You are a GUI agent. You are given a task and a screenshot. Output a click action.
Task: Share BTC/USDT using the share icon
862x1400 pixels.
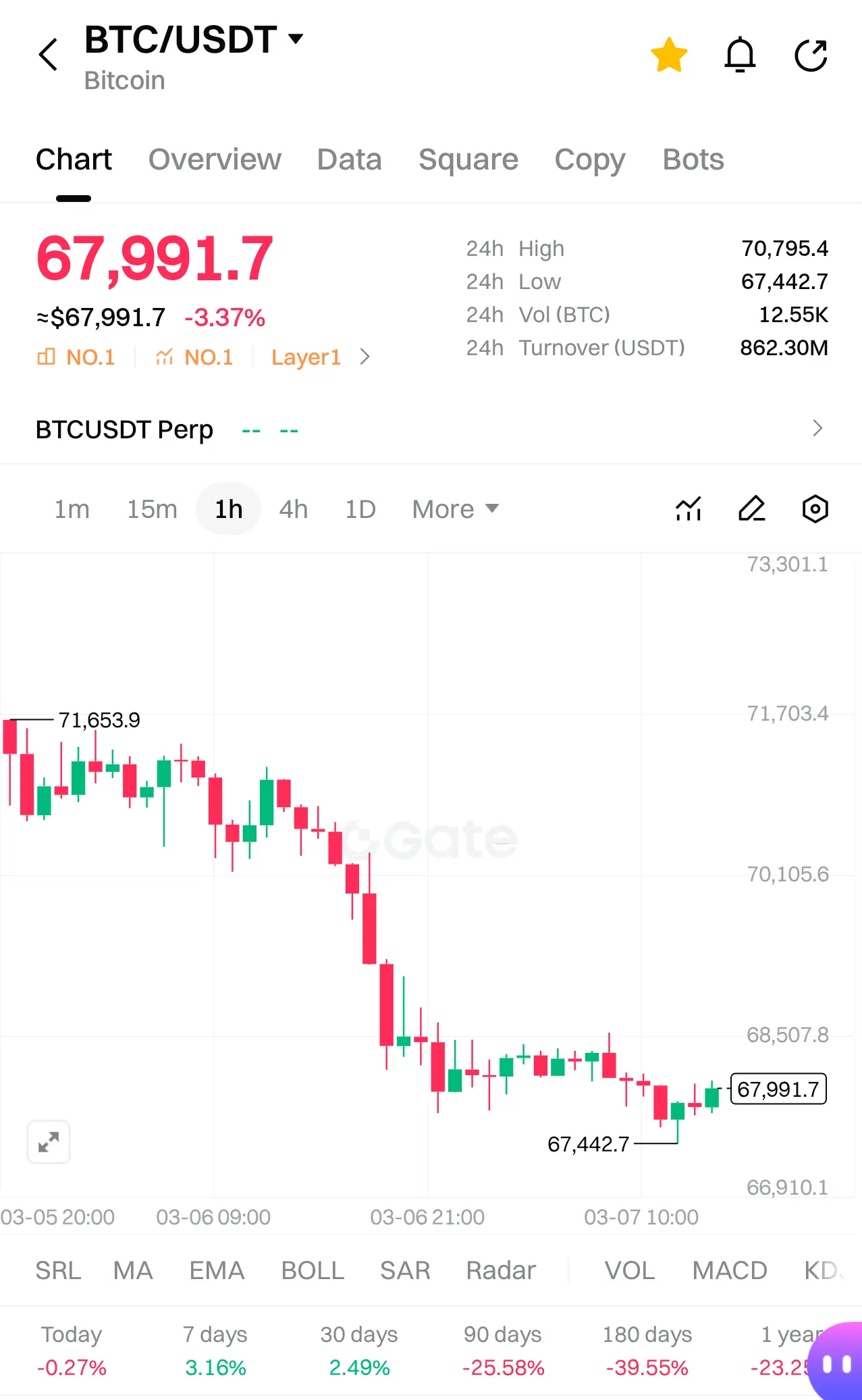(x=811, y=55)
